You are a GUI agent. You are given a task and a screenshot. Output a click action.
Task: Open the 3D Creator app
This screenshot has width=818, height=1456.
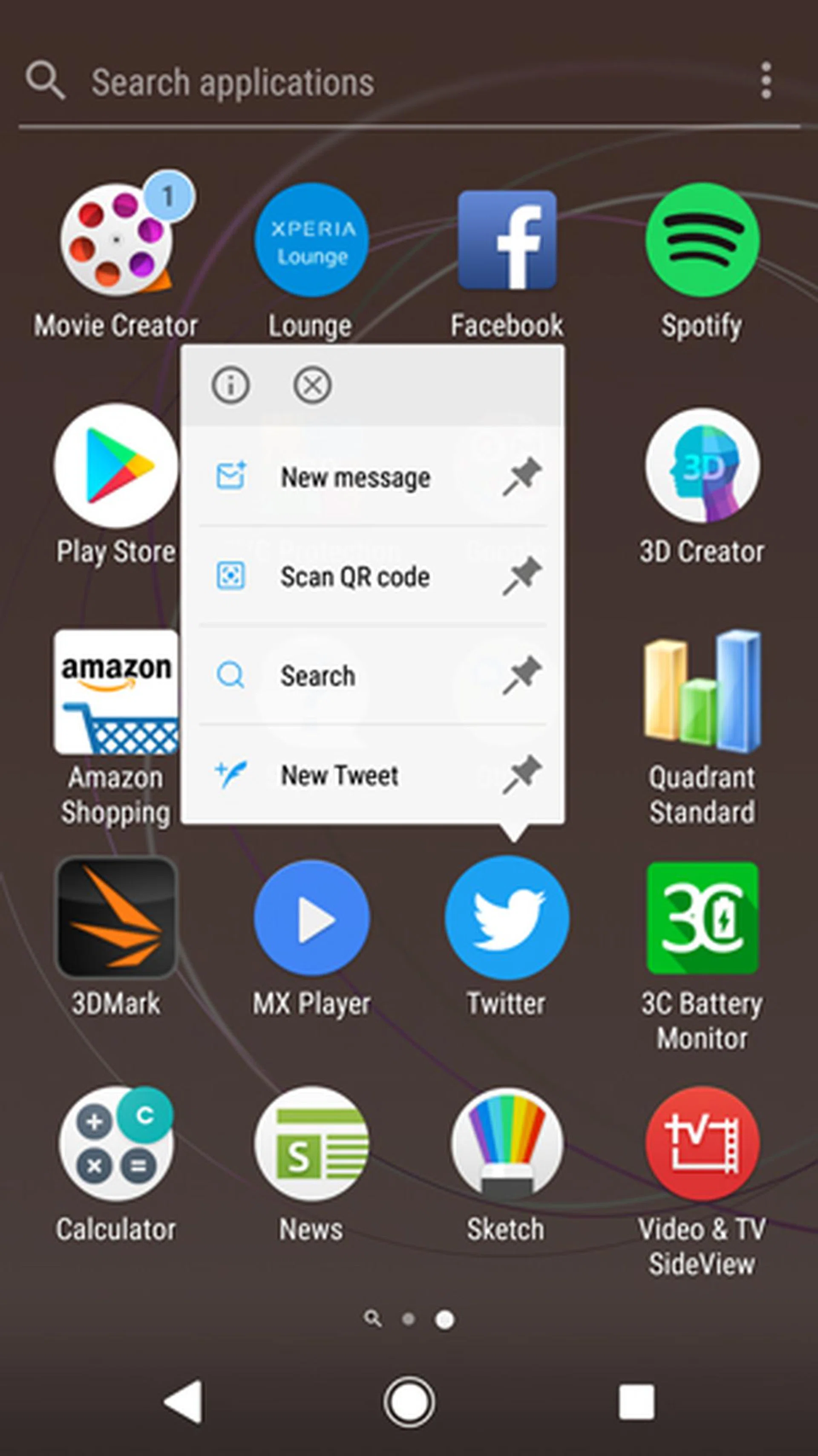[x=702, y=466]
